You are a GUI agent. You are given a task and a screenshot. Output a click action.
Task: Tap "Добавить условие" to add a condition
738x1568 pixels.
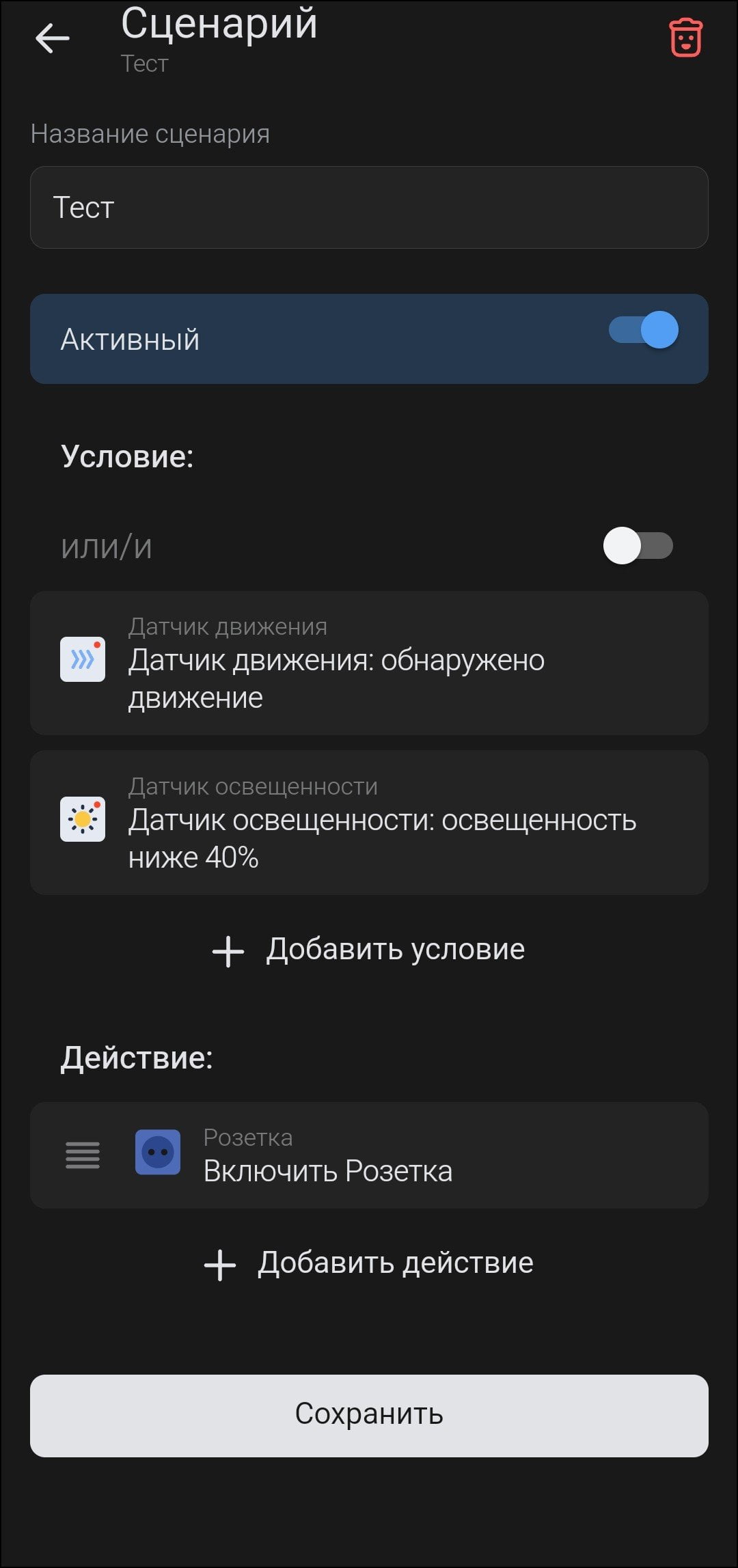pos(369,950)
